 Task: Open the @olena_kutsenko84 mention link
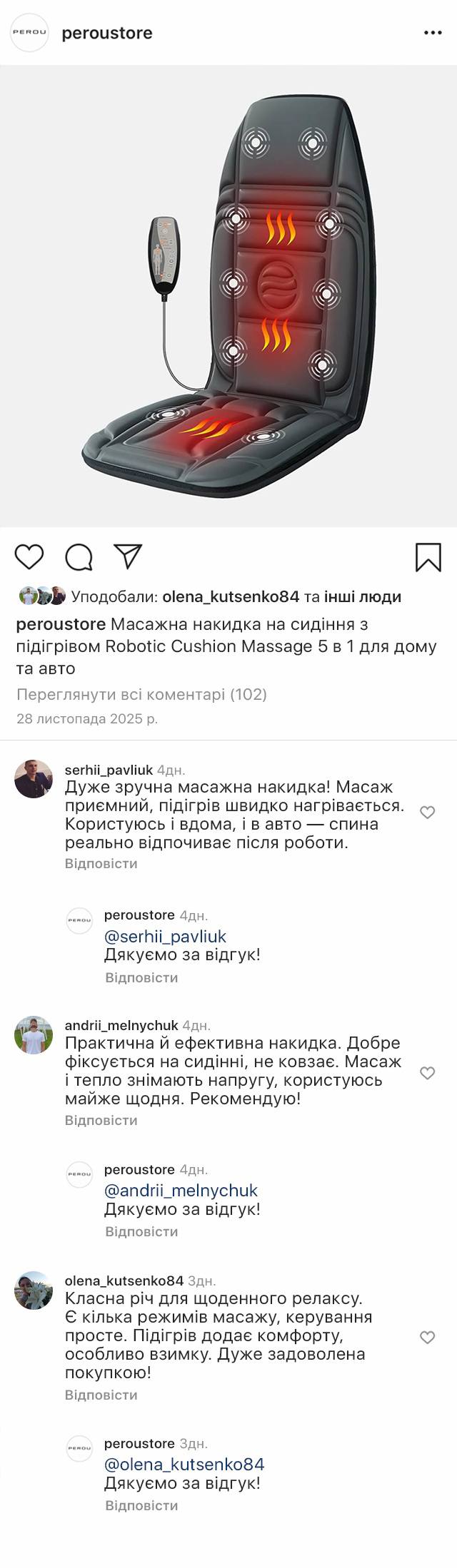(184, 1465)
